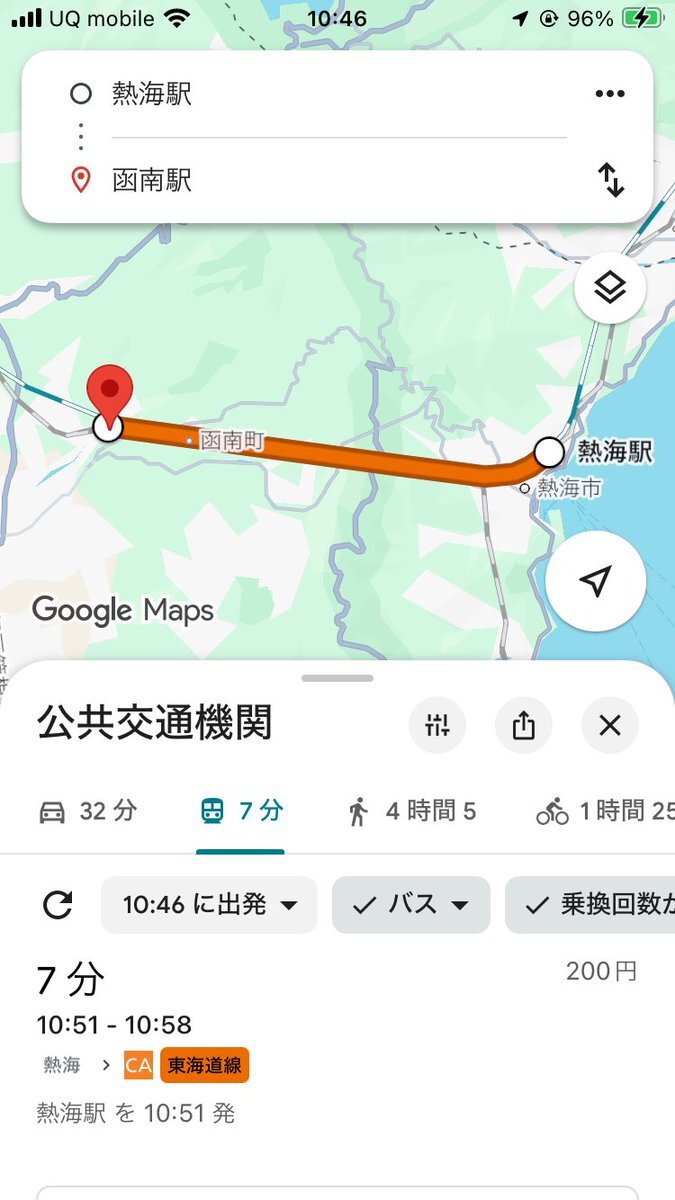Select the transit 7 分 tab

click(240, 811)
